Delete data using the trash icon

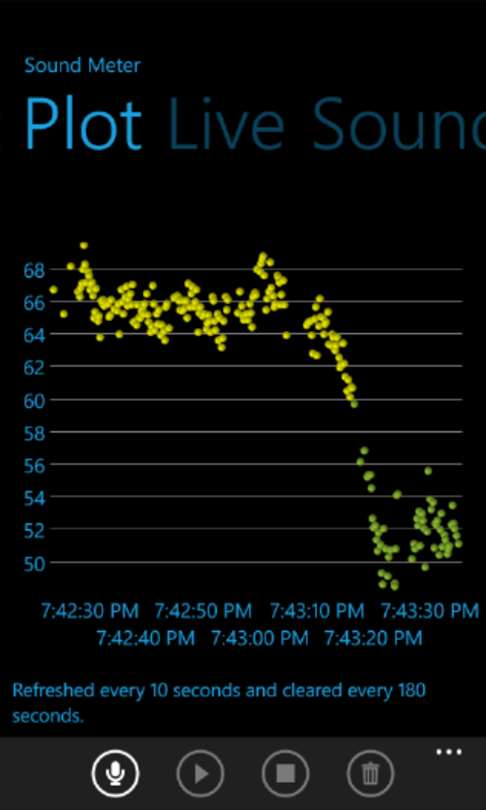click(x=370, y=774)
